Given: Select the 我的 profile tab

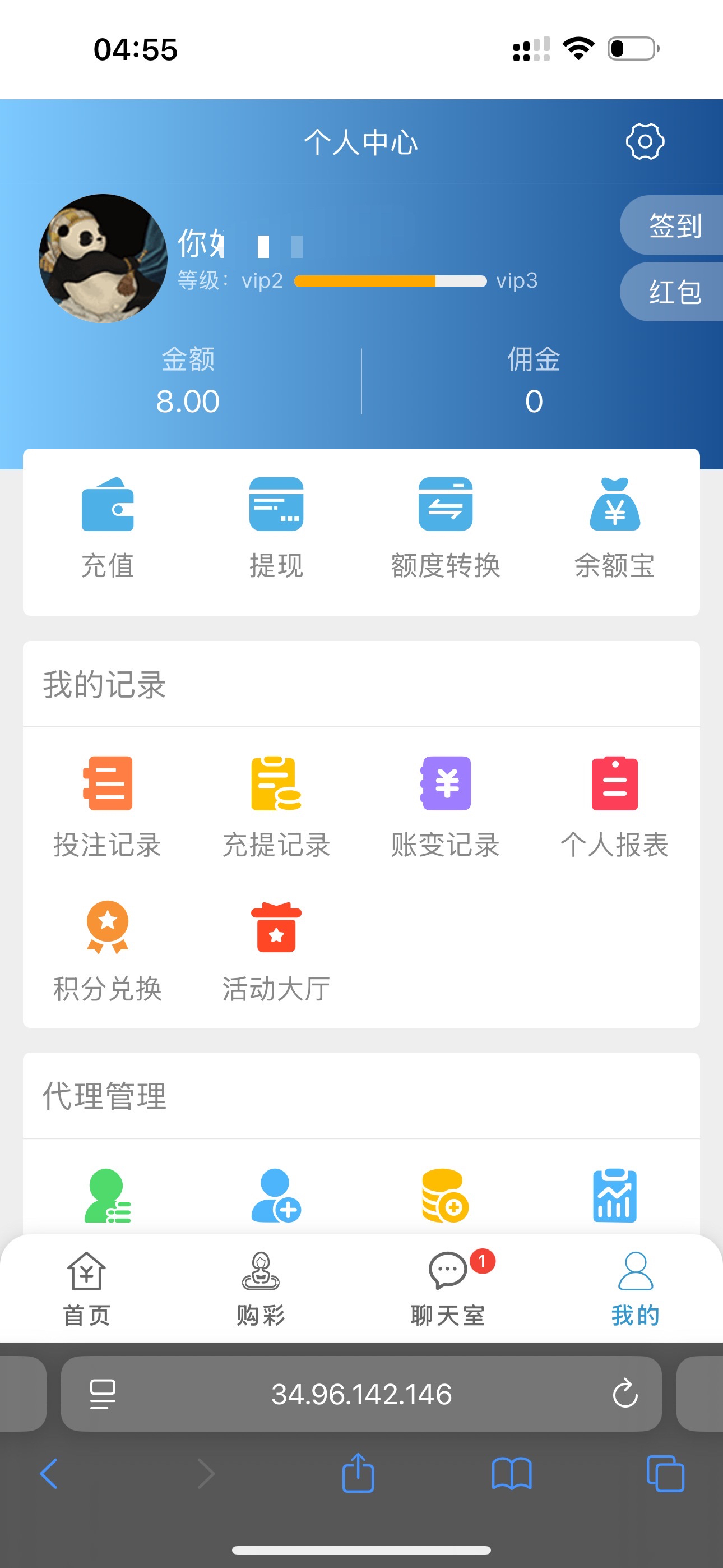Looking at the screenshot, I should pos(636,1289).
